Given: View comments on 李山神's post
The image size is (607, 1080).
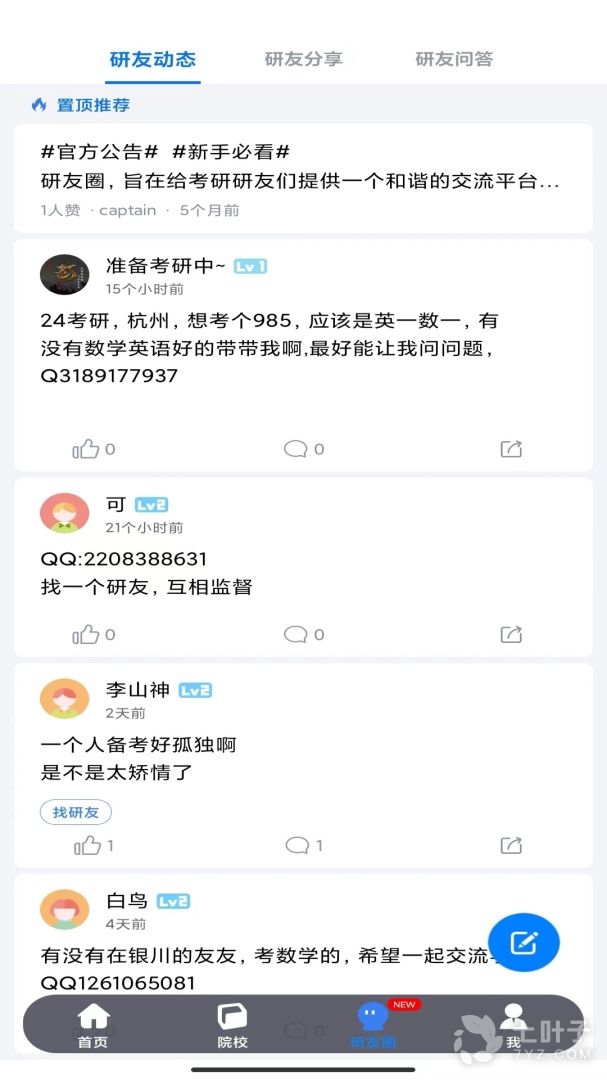Looking at the screenshot, I should coord(297,845).
